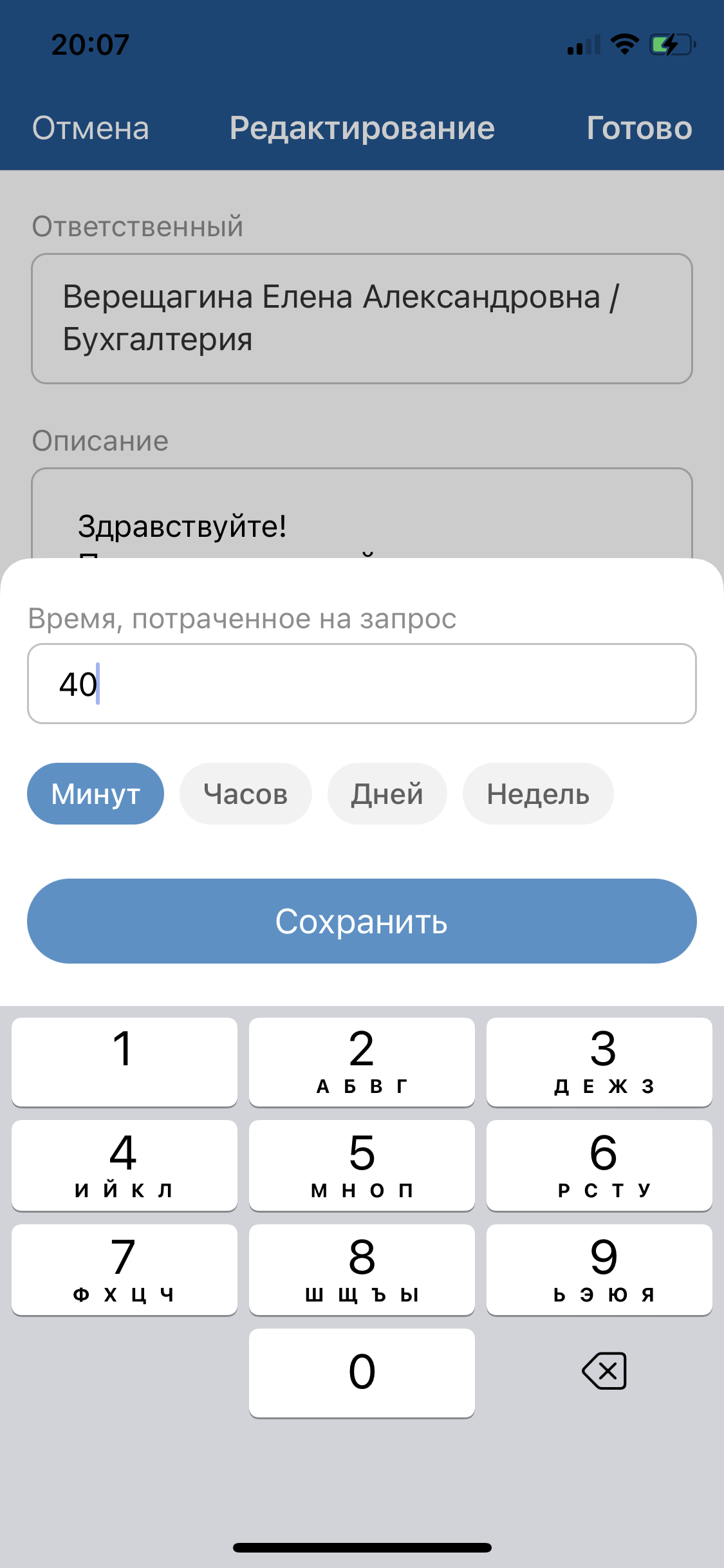Save the time with Сохранить
Image resolution: width=724 pixels, height=1568 pixels.
pyautogui.click(x=362, y=921)
